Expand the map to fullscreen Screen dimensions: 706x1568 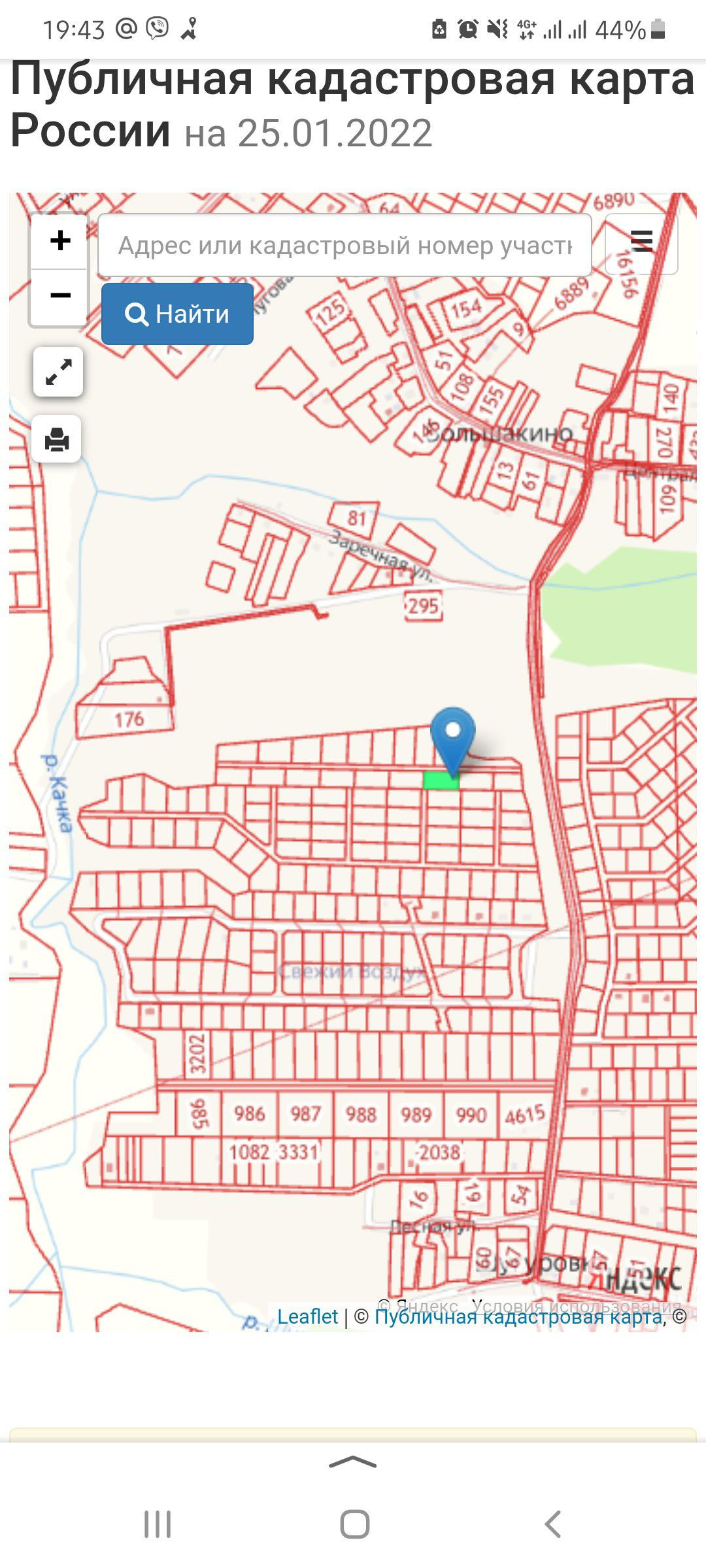click(x=58, y=372)
